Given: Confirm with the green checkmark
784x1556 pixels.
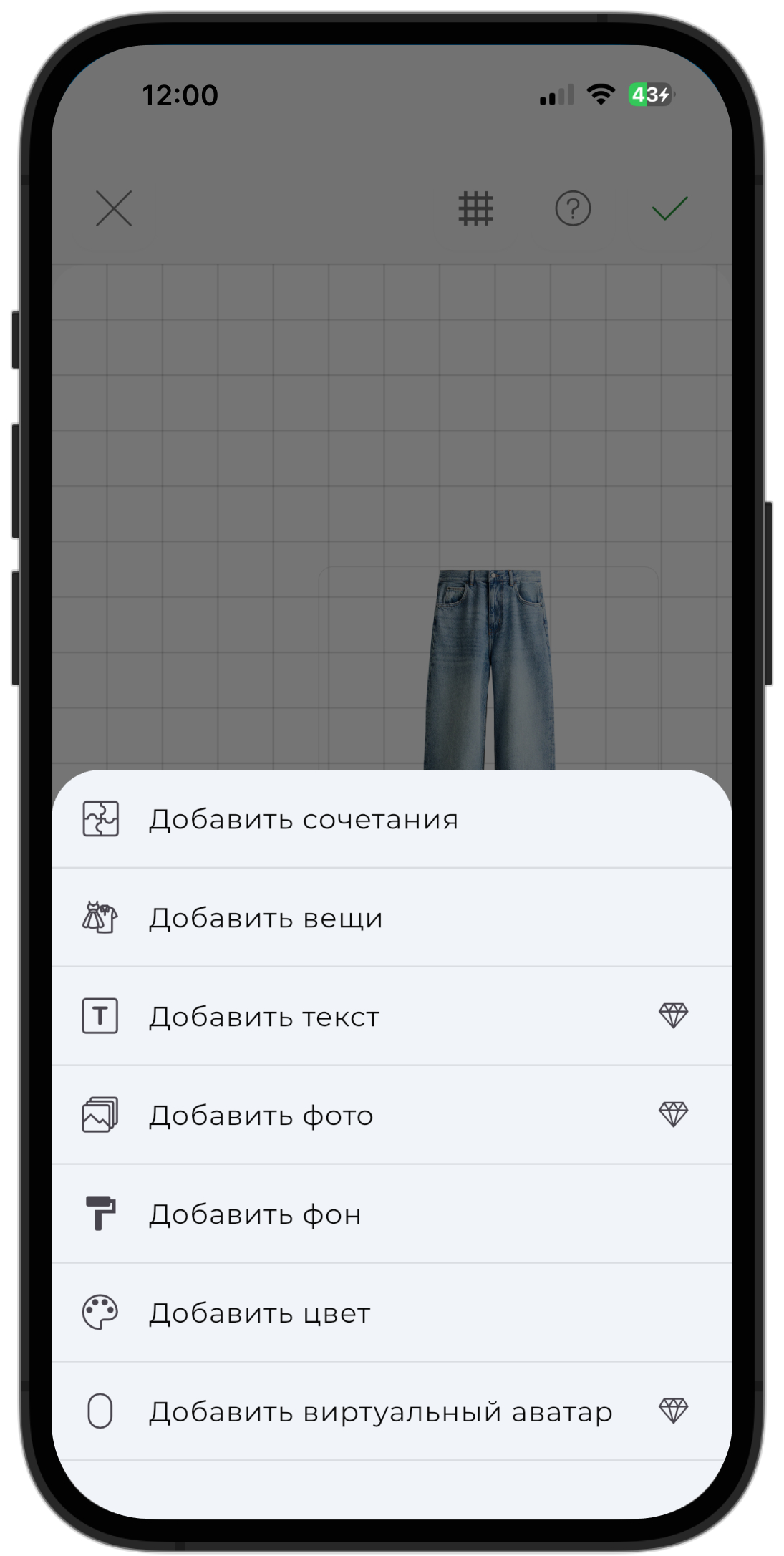Looking at the screenshot, I should [669, 208].
